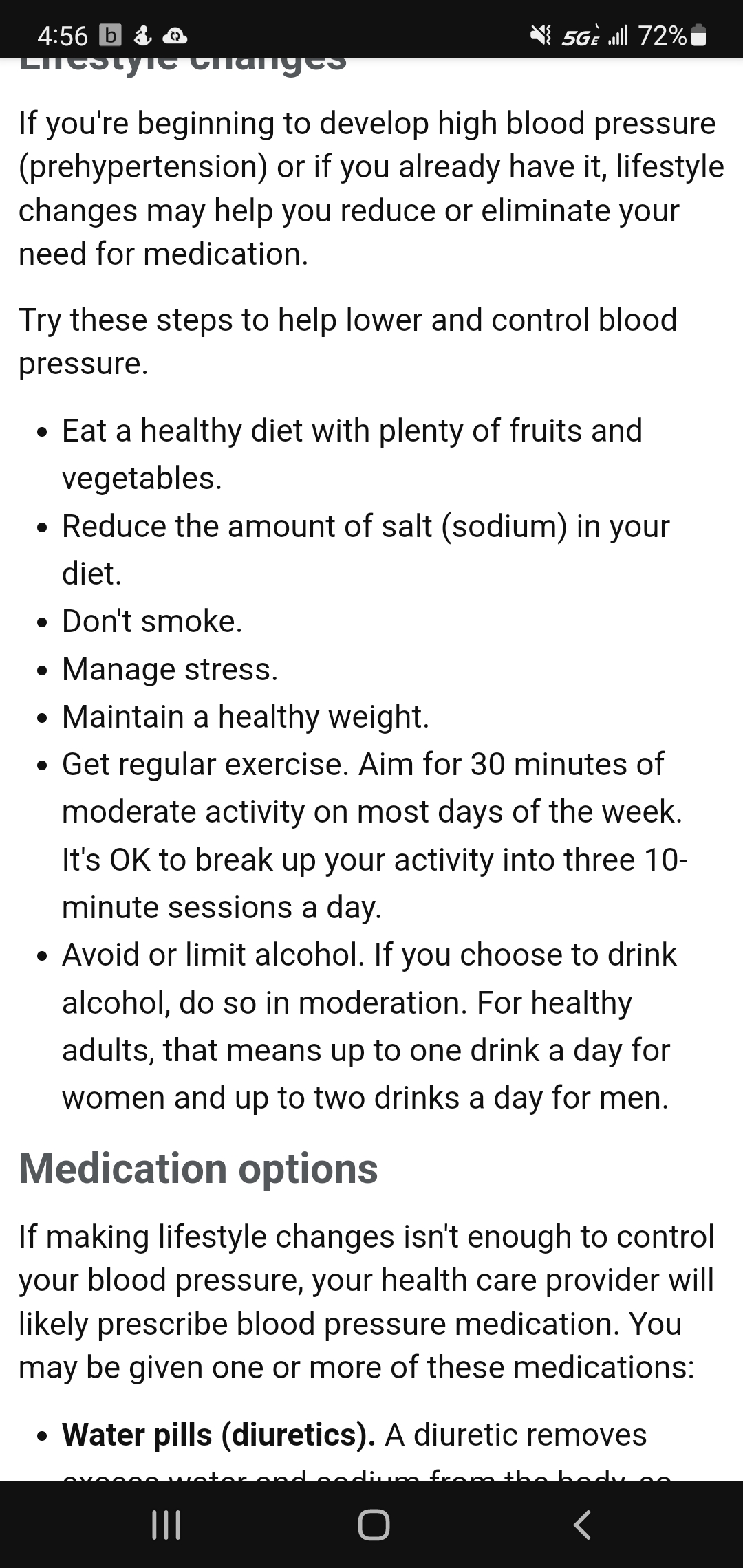Go to the home screen
743x1568 pixels.
point(374,1524)
